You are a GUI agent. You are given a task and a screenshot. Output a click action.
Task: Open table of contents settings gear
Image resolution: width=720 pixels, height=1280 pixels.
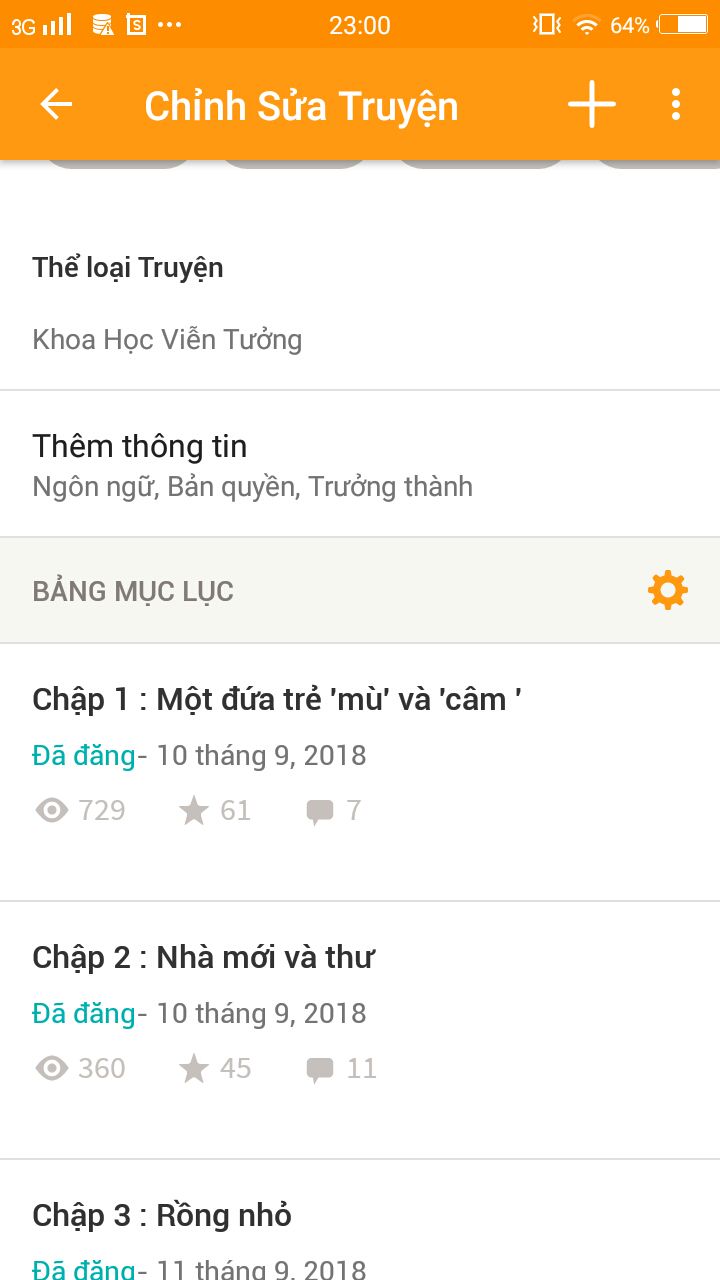click(668, 591)
